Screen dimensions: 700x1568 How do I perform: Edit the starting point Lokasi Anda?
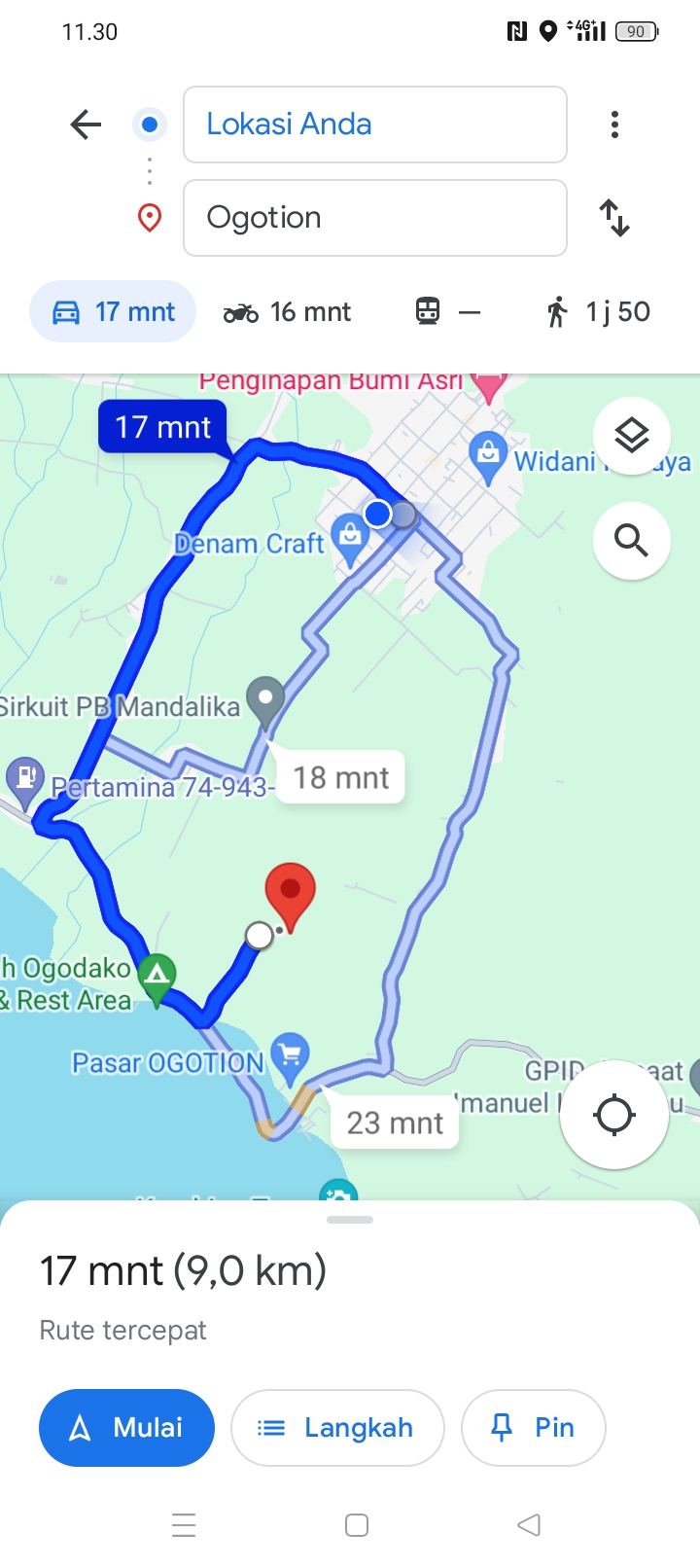click(x=375, y=125)
